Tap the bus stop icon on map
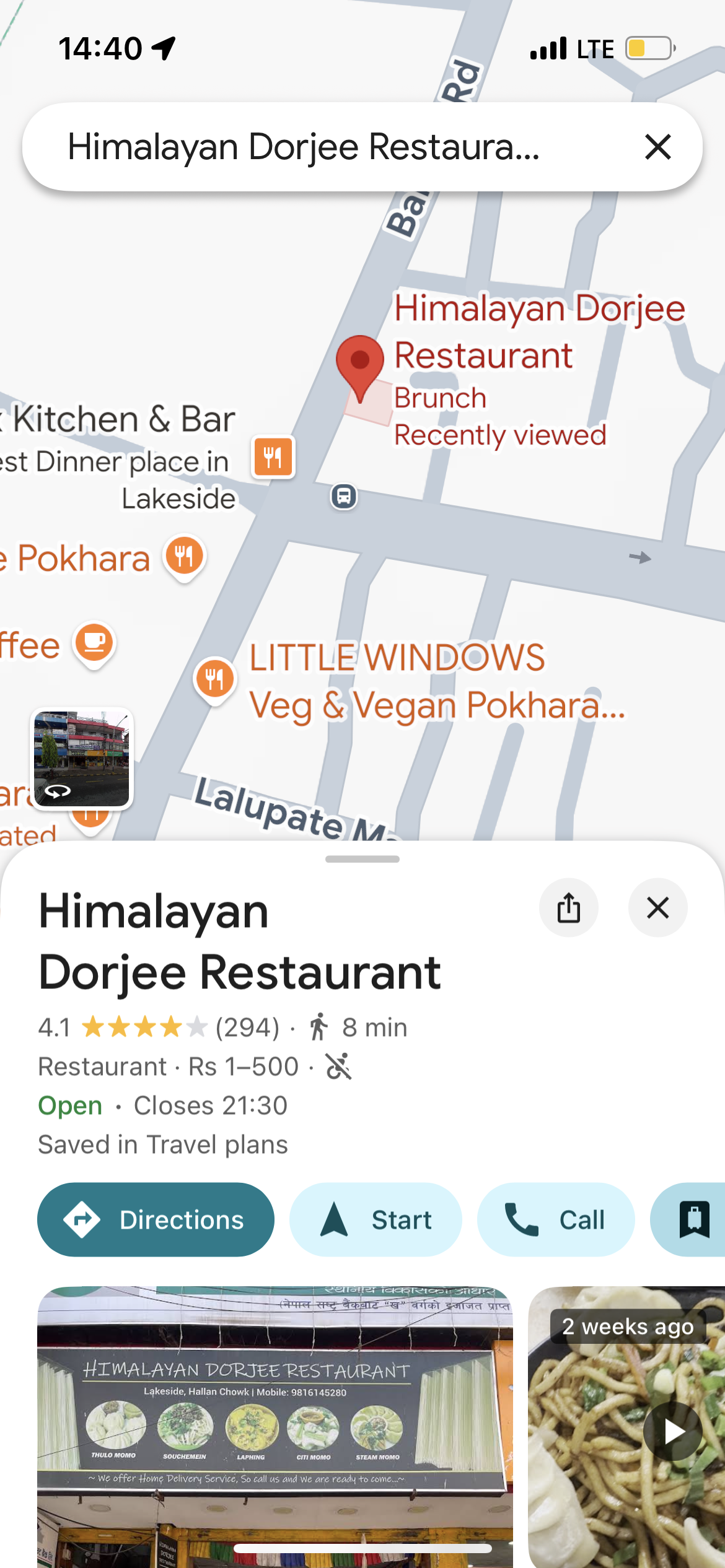The image size is (725, 1568). coord(344,497)
